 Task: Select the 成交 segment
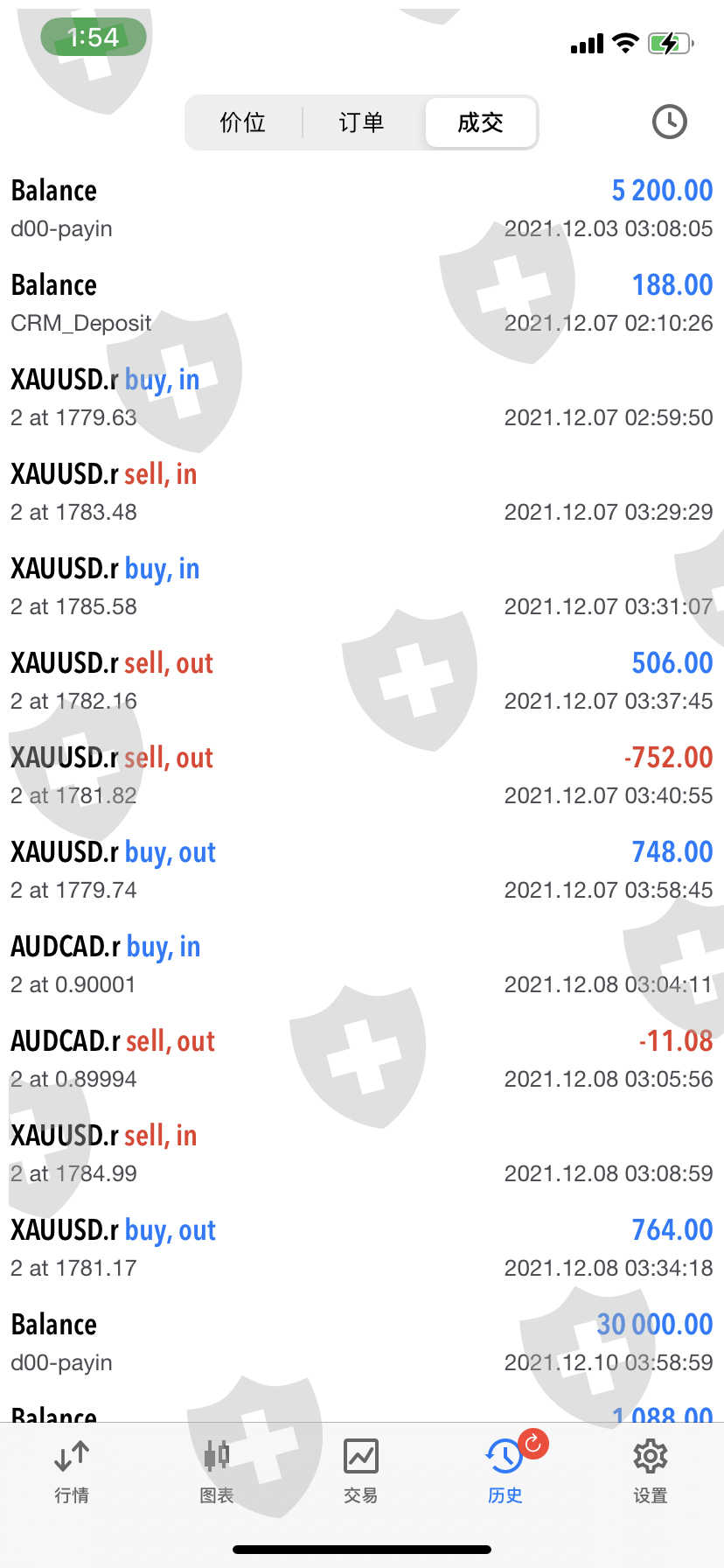click(x=480, y=122)
